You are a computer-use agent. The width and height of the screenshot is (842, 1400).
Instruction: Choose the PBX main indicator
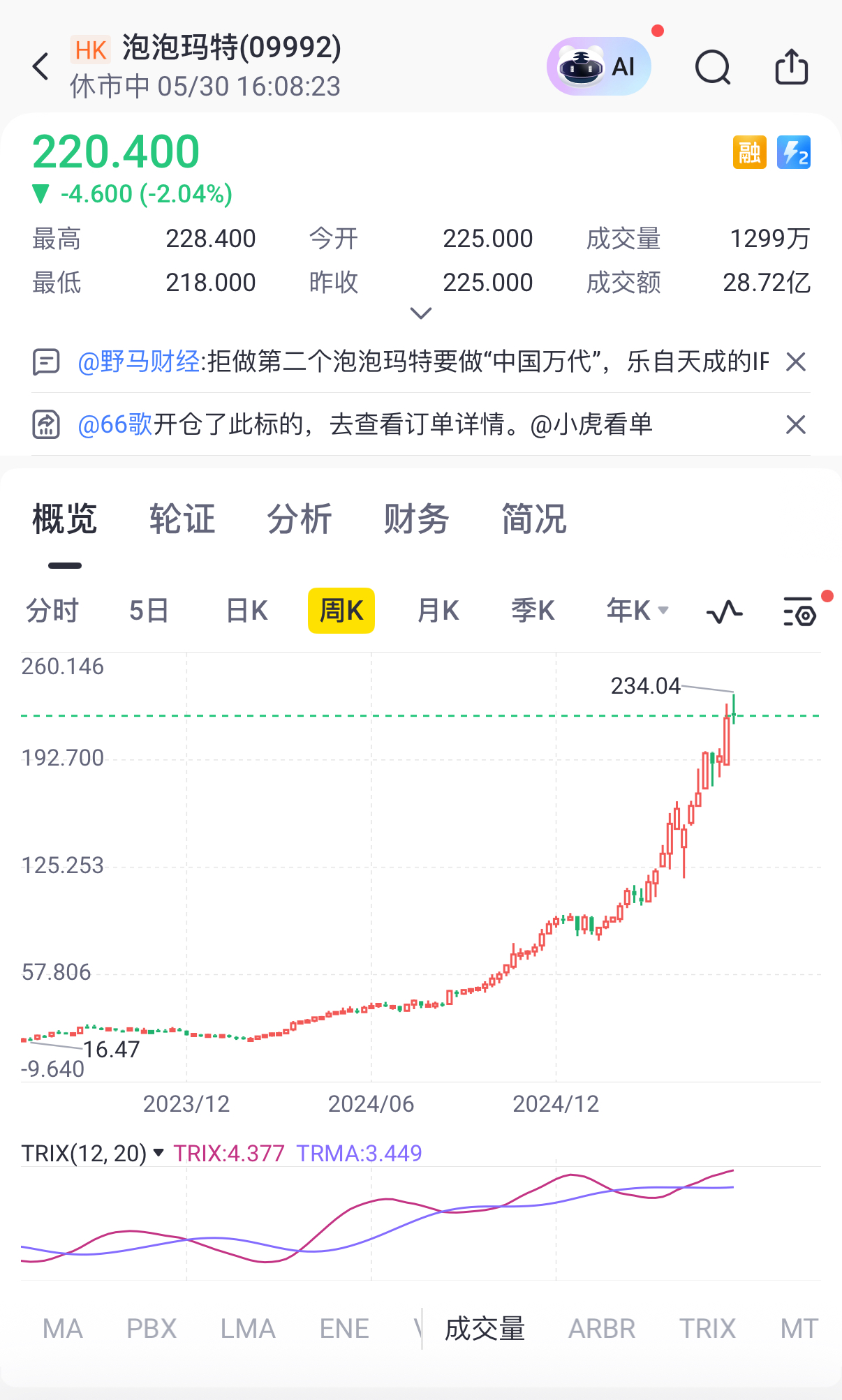[x=152, y=1329]
